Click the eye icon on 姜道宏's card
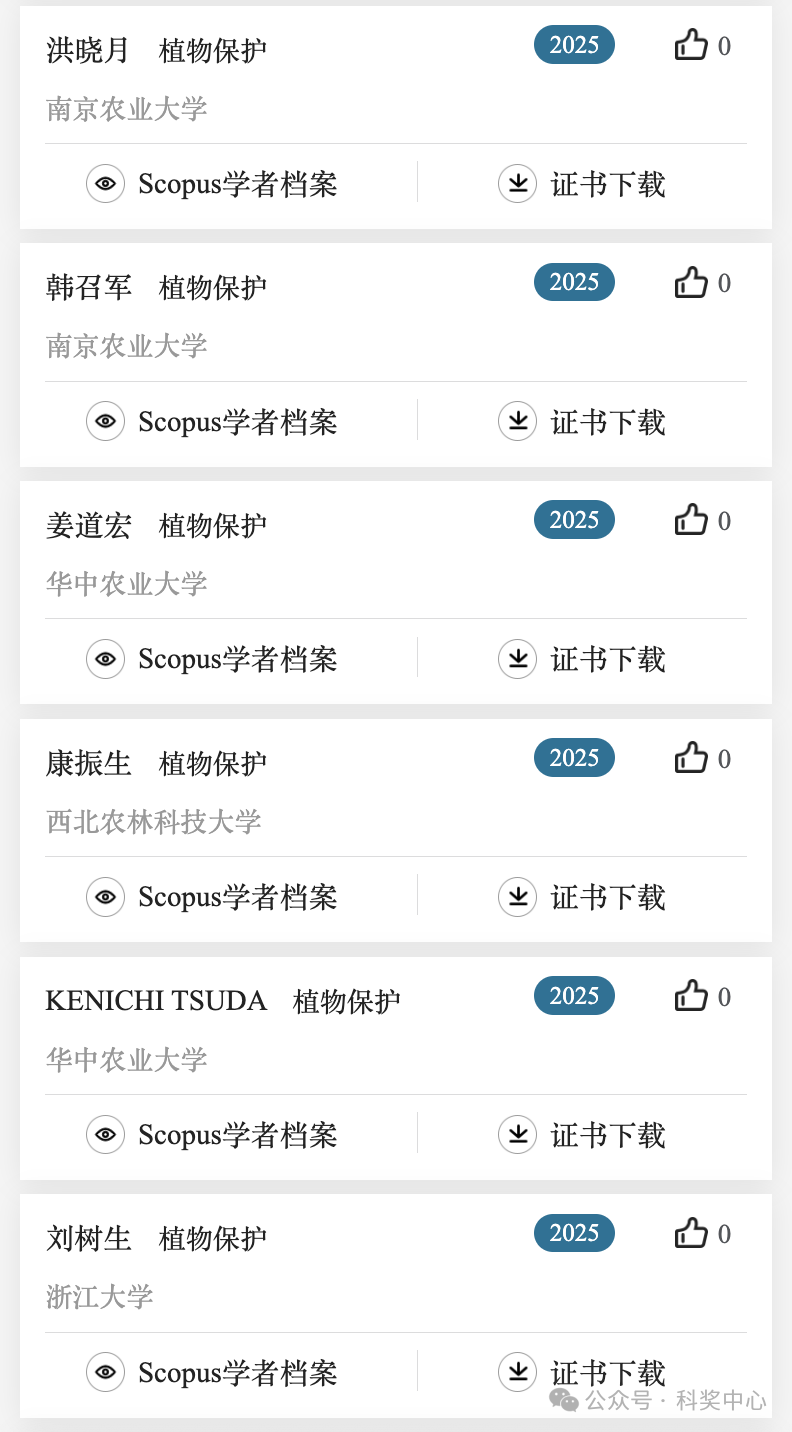Viewport: 792px width, 1432px height. pos(105,659)
